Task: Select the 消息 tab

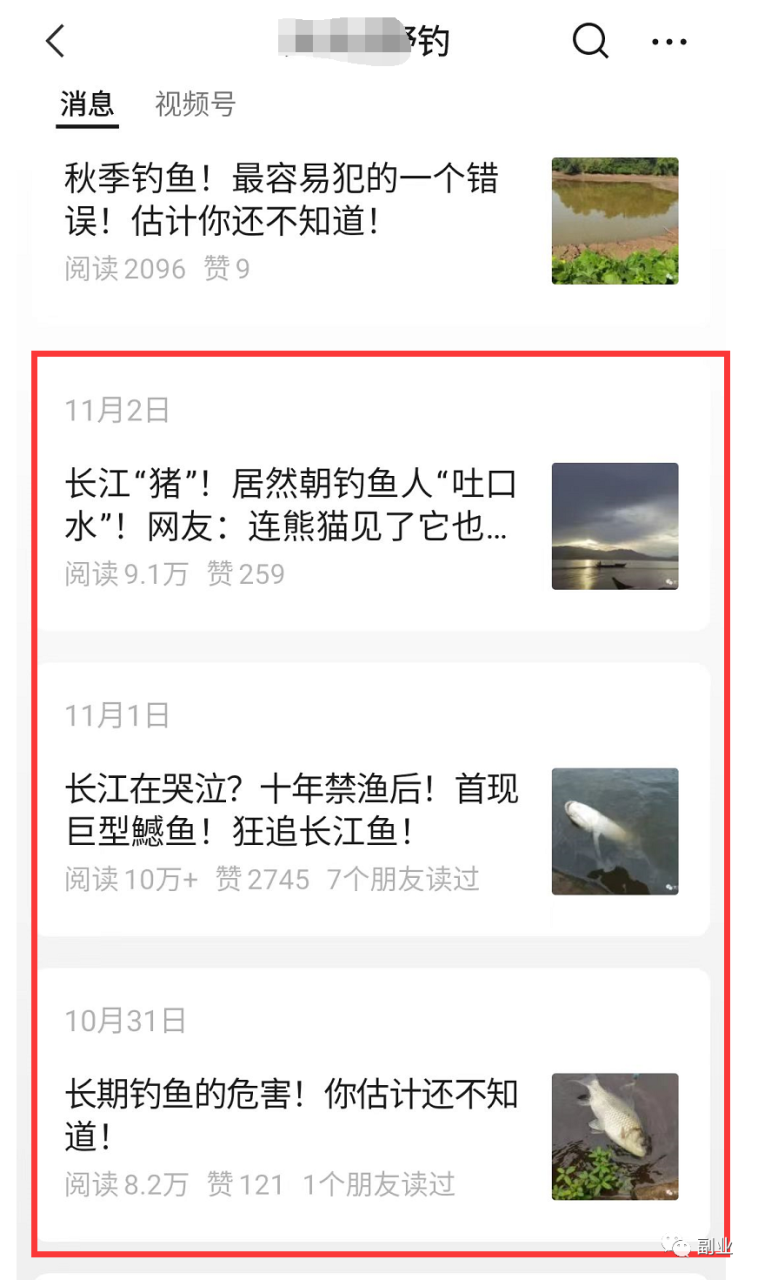Action: tap(85, 105)
